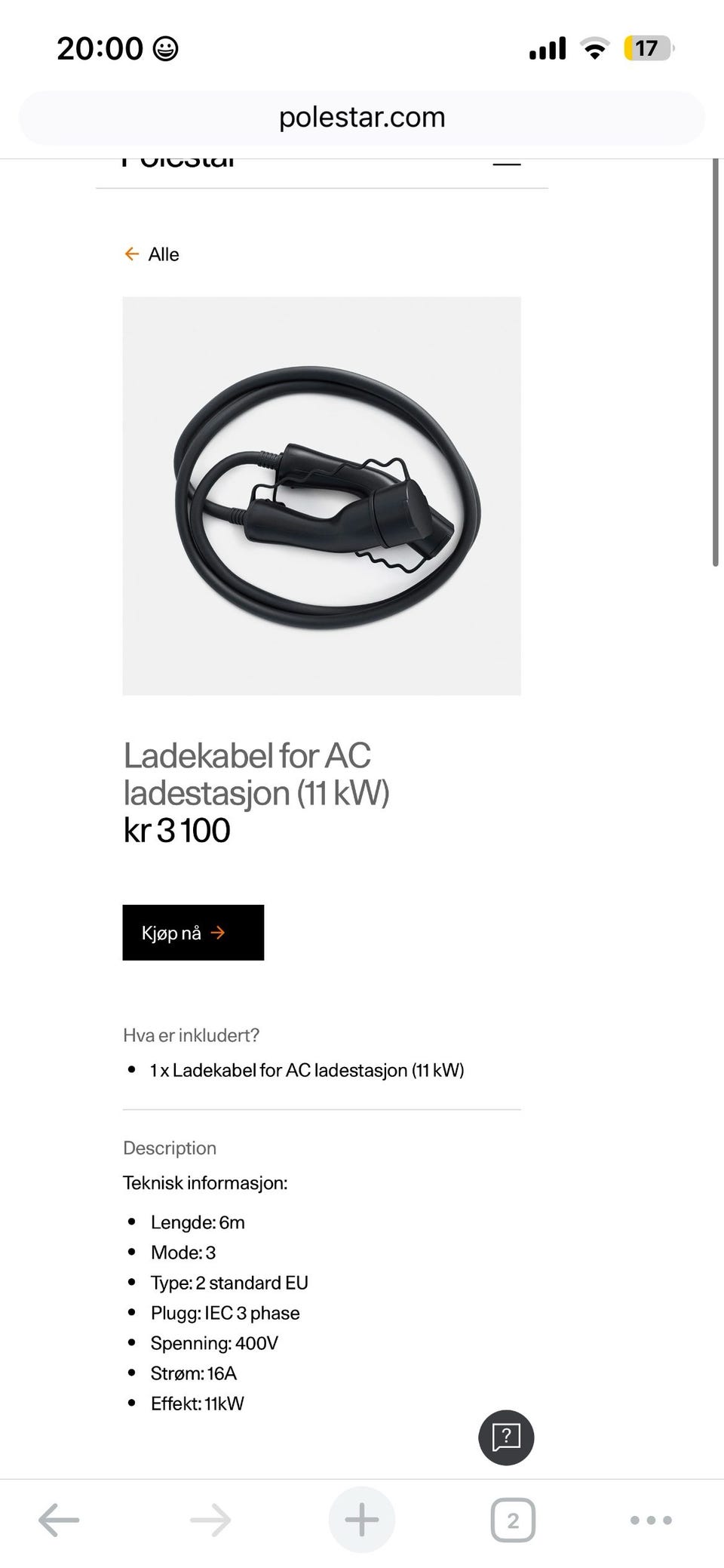Screen dimensions: 724x1568
Task: Open a new tab with the plus icon
Action: tap(362, 1519)
